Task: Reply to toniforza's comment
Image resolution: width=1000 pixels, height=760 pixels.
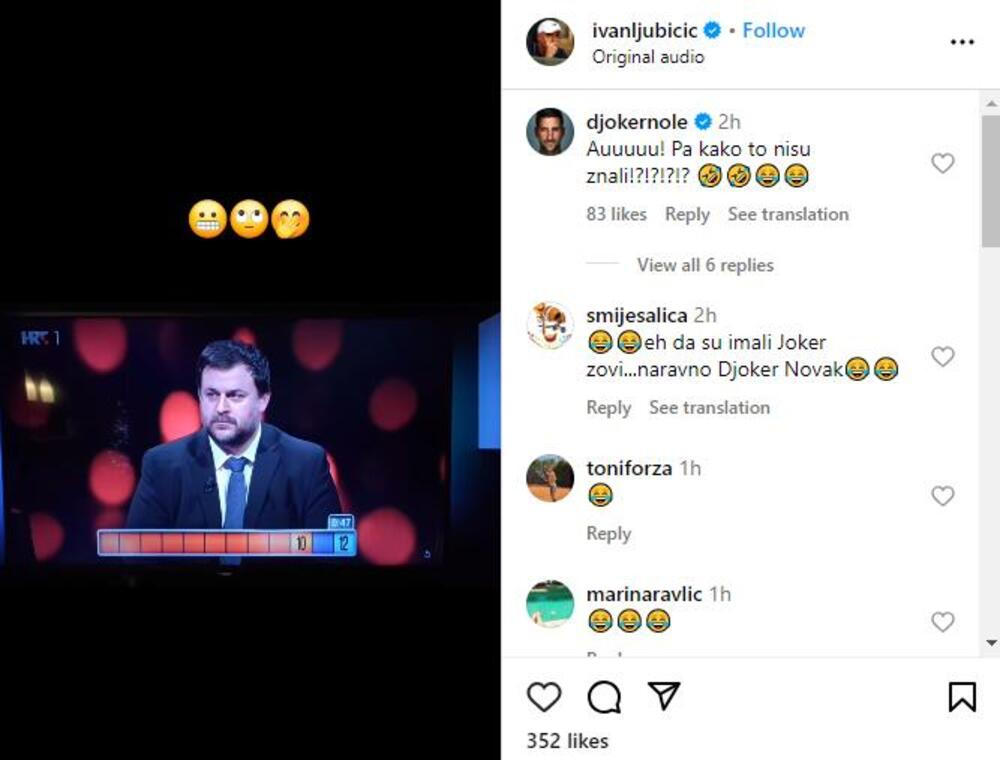Action: (608, 533)
